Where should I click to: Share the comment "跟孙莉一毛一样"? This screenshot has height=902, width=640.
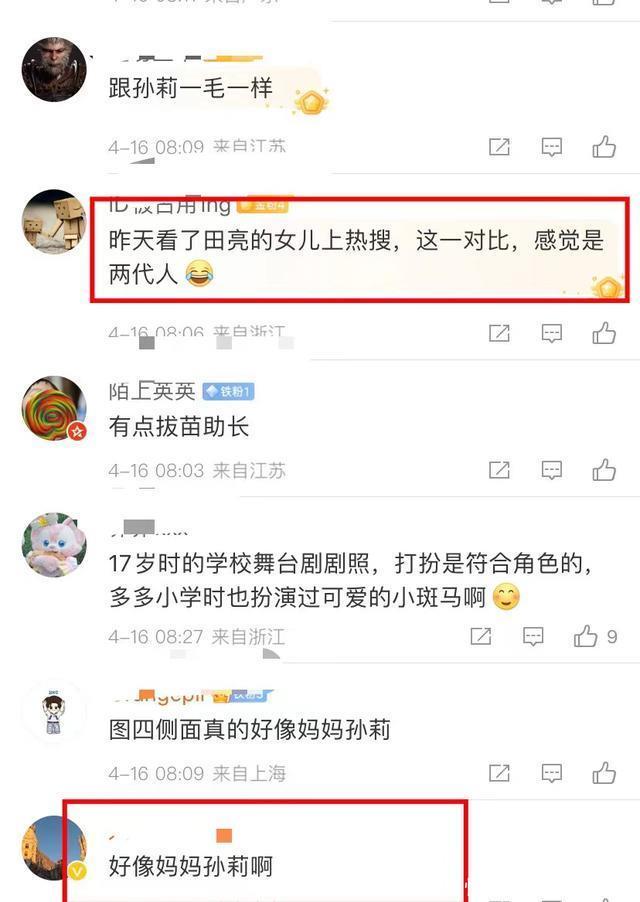[x=499, y=148]
